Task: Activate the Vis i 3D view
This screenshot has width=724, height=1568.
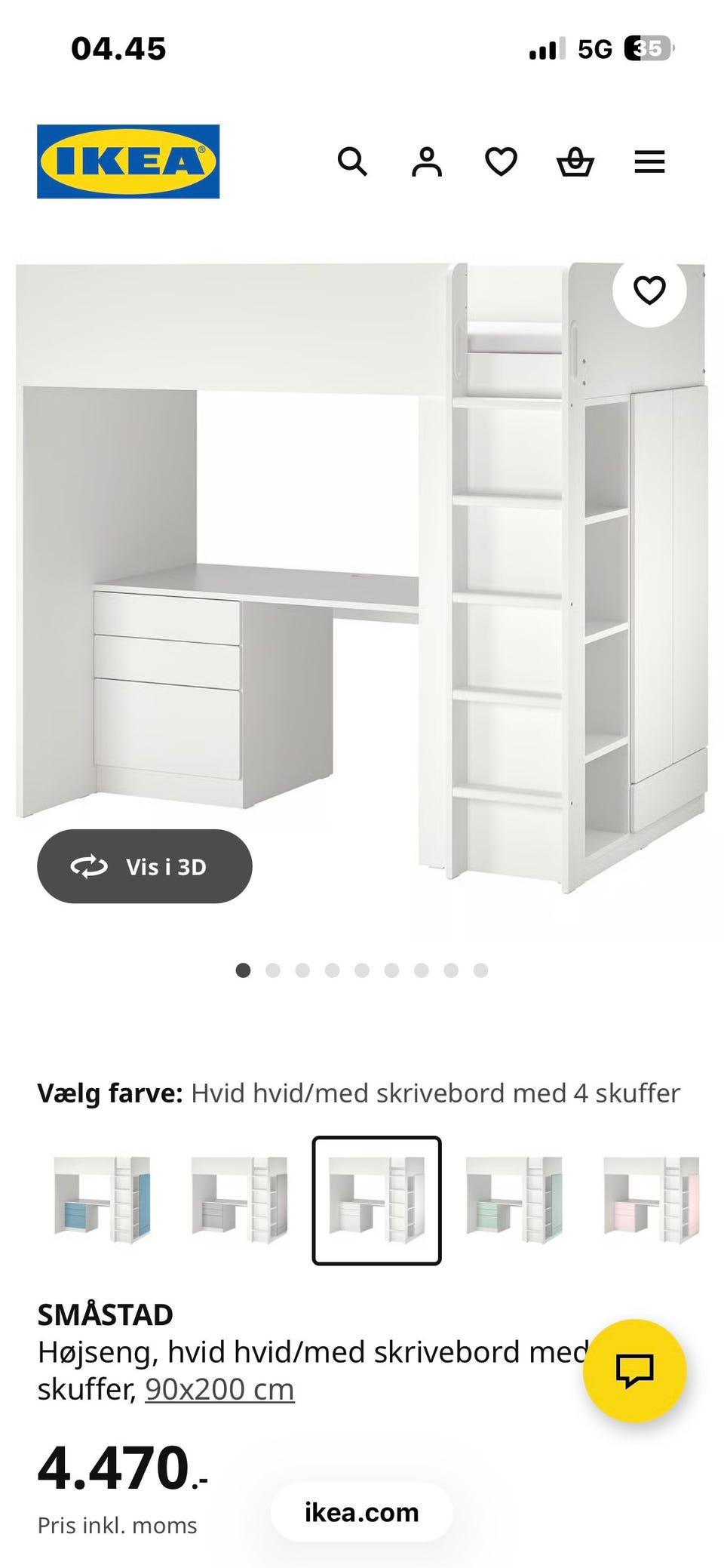Action: pyautogui.click(x=146, y=866)
